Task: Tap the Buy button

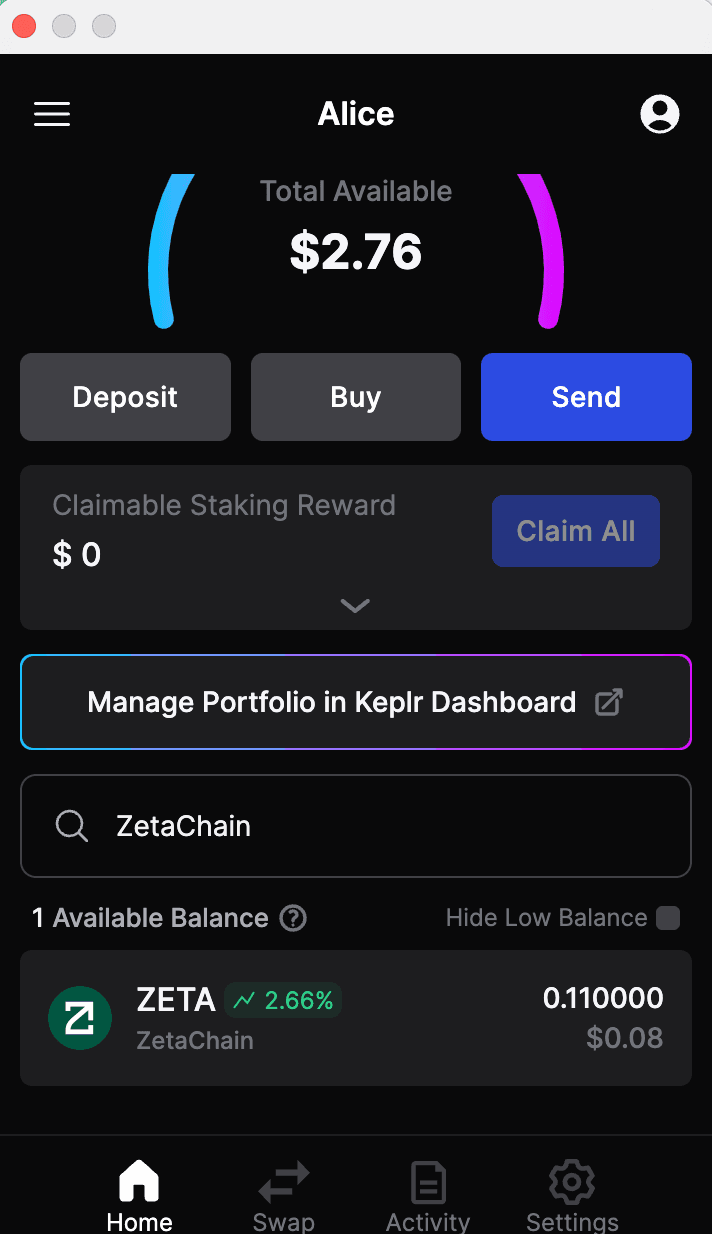Action: 355,397
